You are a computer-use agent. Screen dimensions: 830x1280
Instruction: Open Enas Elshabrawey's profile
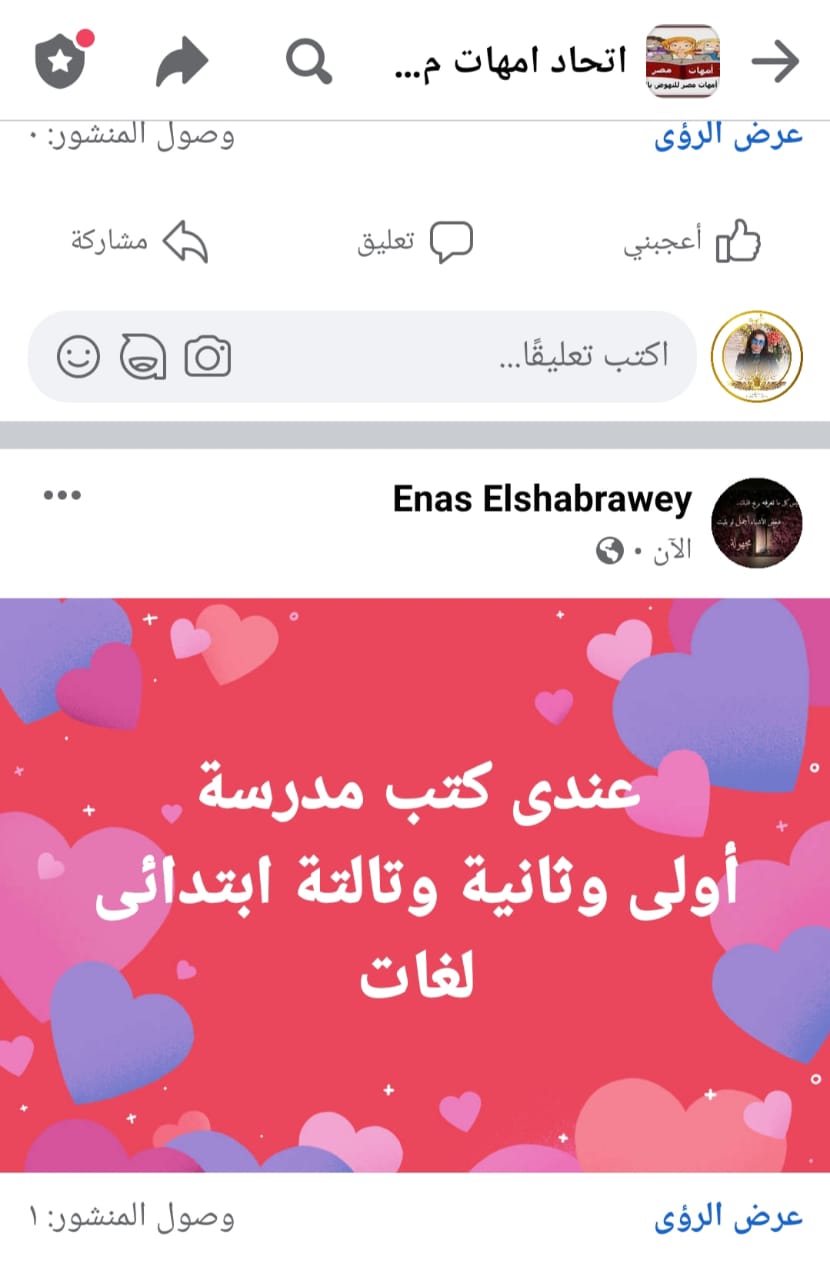pyautogui.click(x=542, y=500)
